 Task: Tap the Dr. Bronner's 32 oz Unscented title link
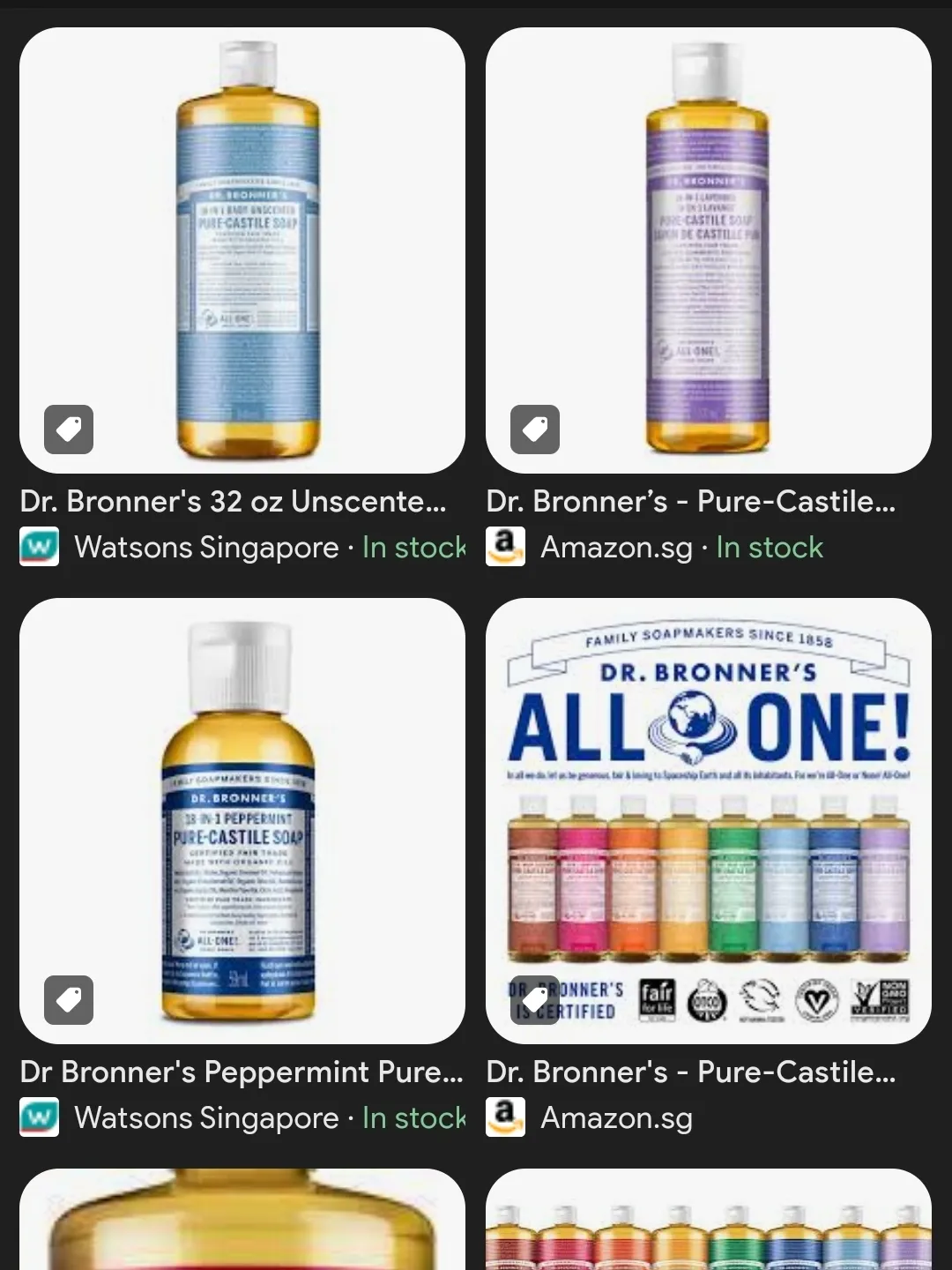[x=234, y=501]
